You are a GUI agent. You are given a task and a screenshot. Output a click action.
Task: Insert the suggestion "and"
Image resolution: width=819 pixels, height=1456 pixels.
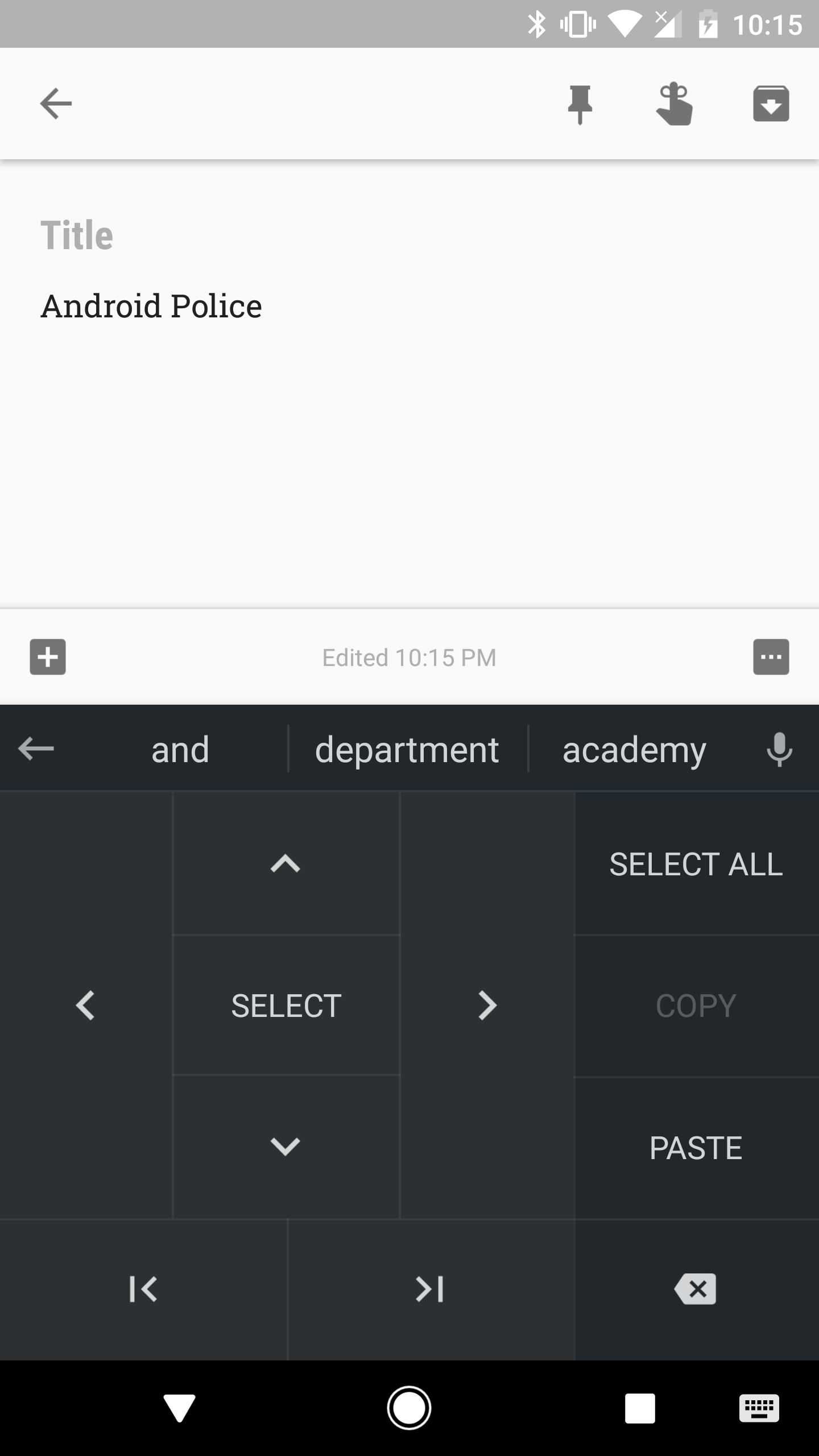(180, 749)
